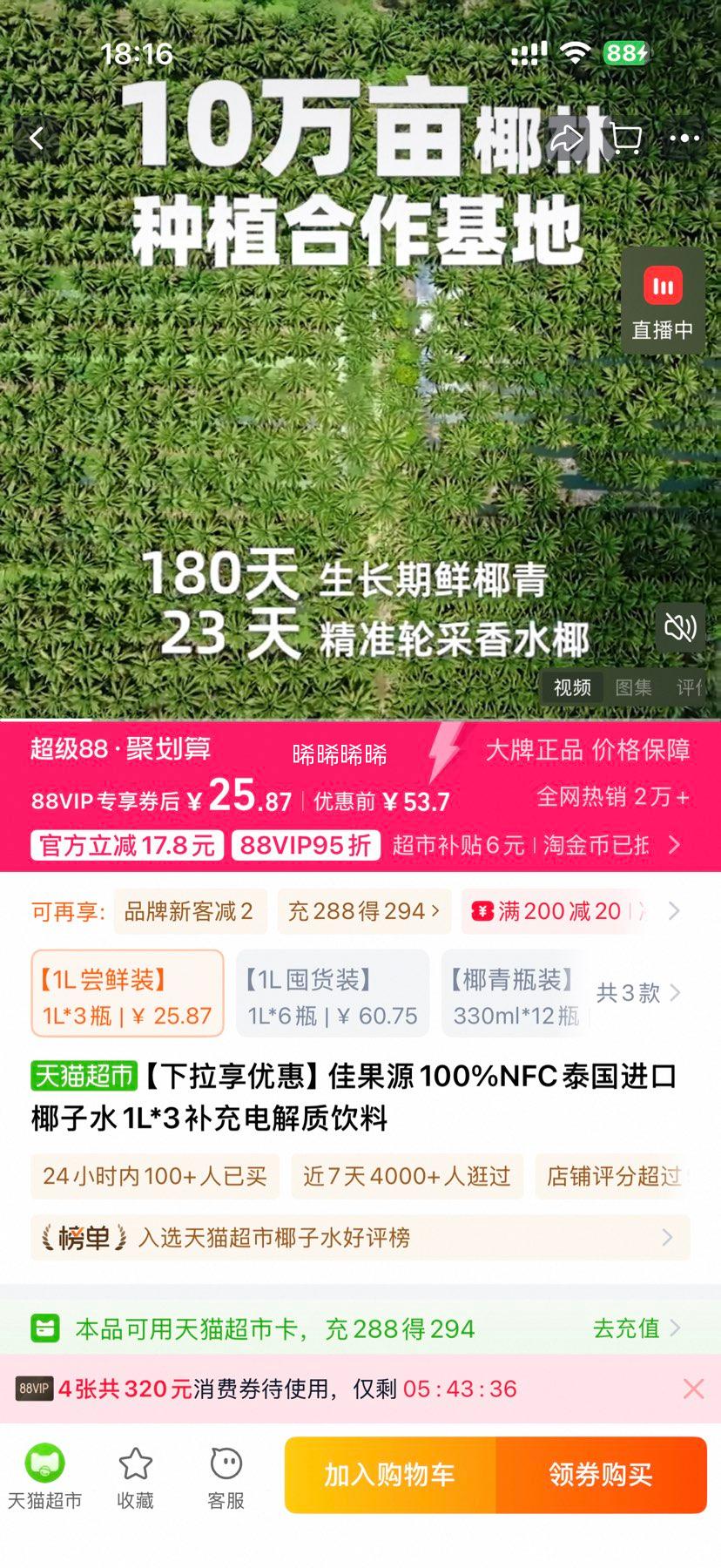The width and height of the screenshot is (721, 1568).
Task: Expand the 官方立减 discount details row
Action: click(673, 844)
